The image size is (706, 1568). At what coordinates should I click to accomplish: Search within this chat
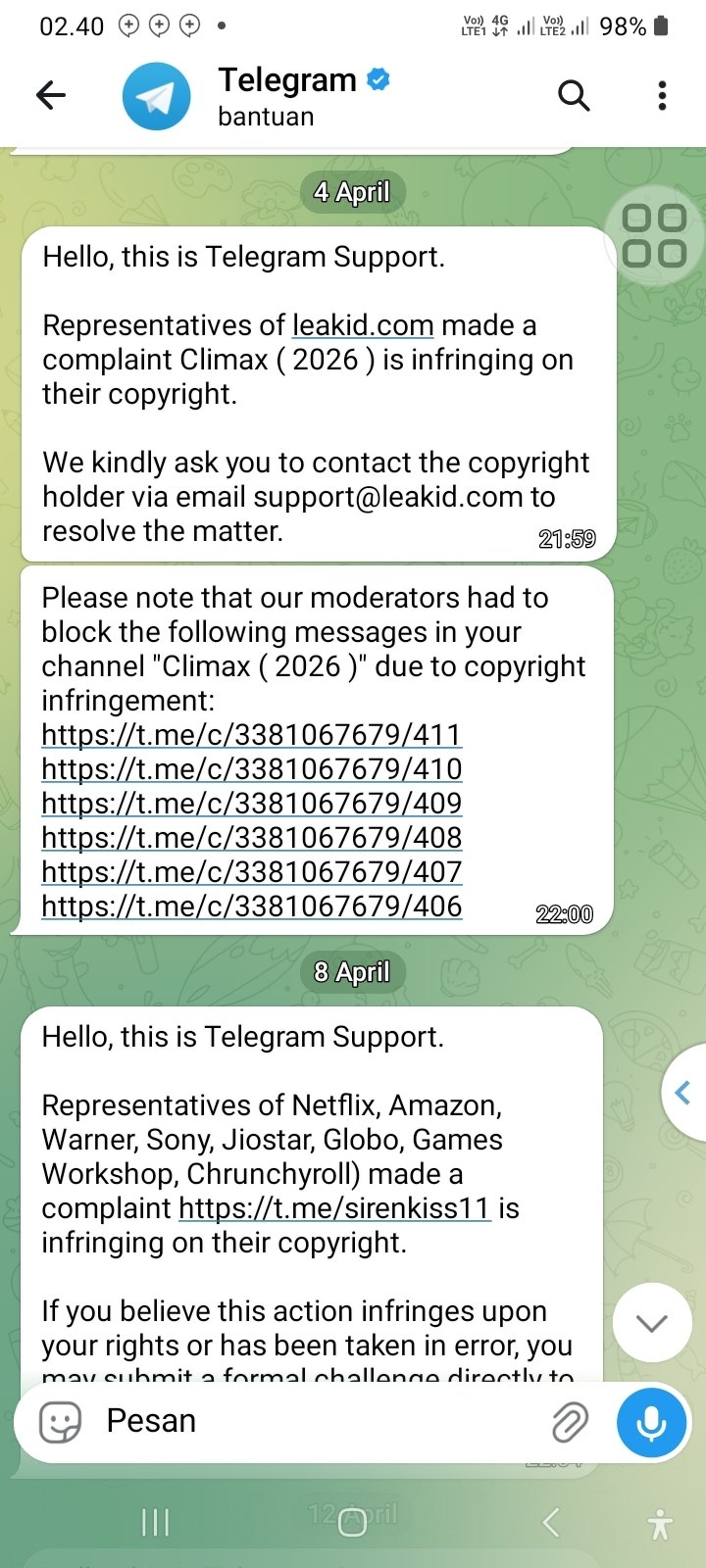[574, 95]
